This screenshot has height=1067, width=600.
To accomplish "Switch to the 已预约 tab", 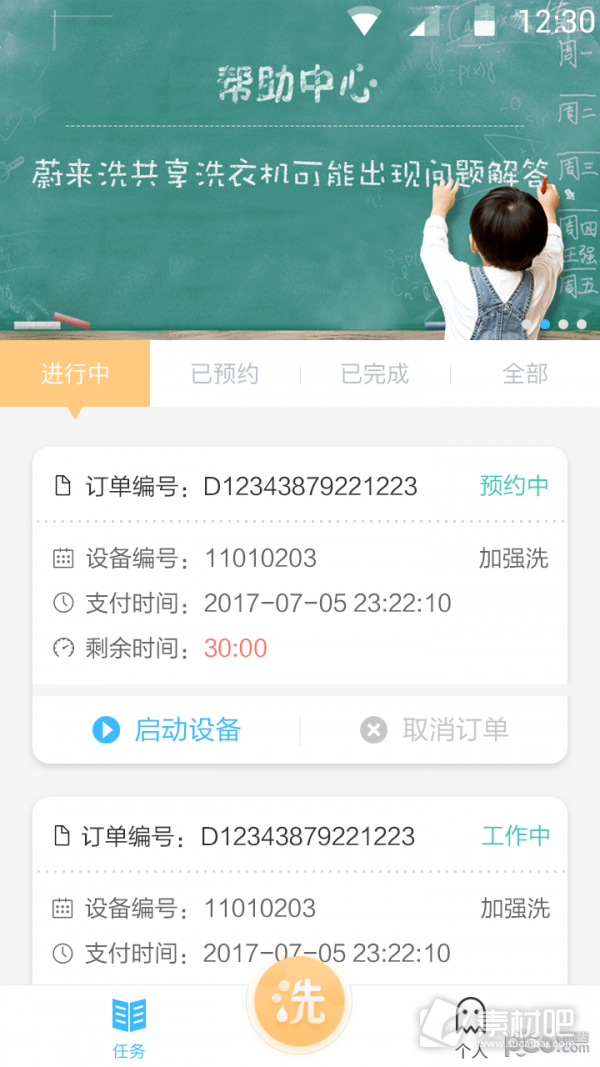I will click(x=225, y=374).
